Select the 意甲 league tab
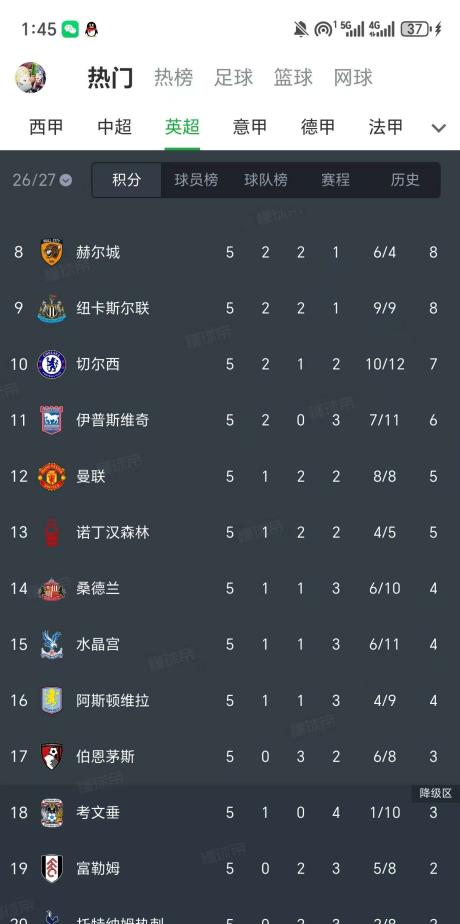Viewport: 460px width, 924px height. point(250,127)
